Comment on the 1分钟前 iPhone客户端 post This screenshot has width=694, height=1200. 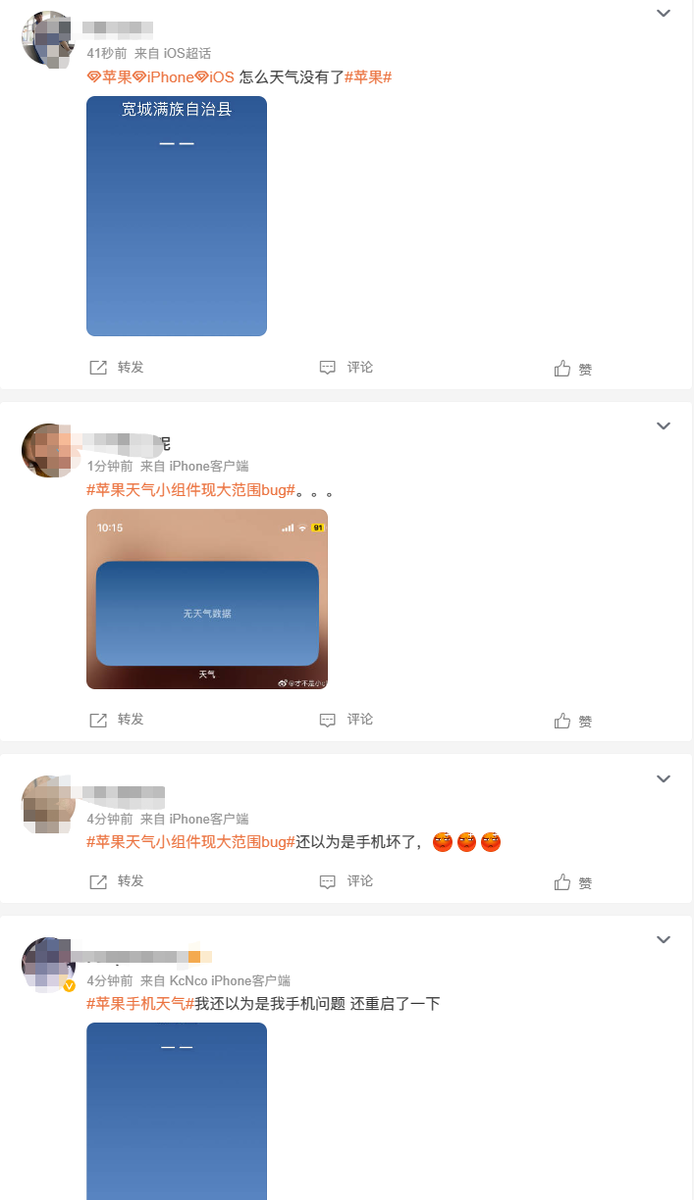coord(346,719)
